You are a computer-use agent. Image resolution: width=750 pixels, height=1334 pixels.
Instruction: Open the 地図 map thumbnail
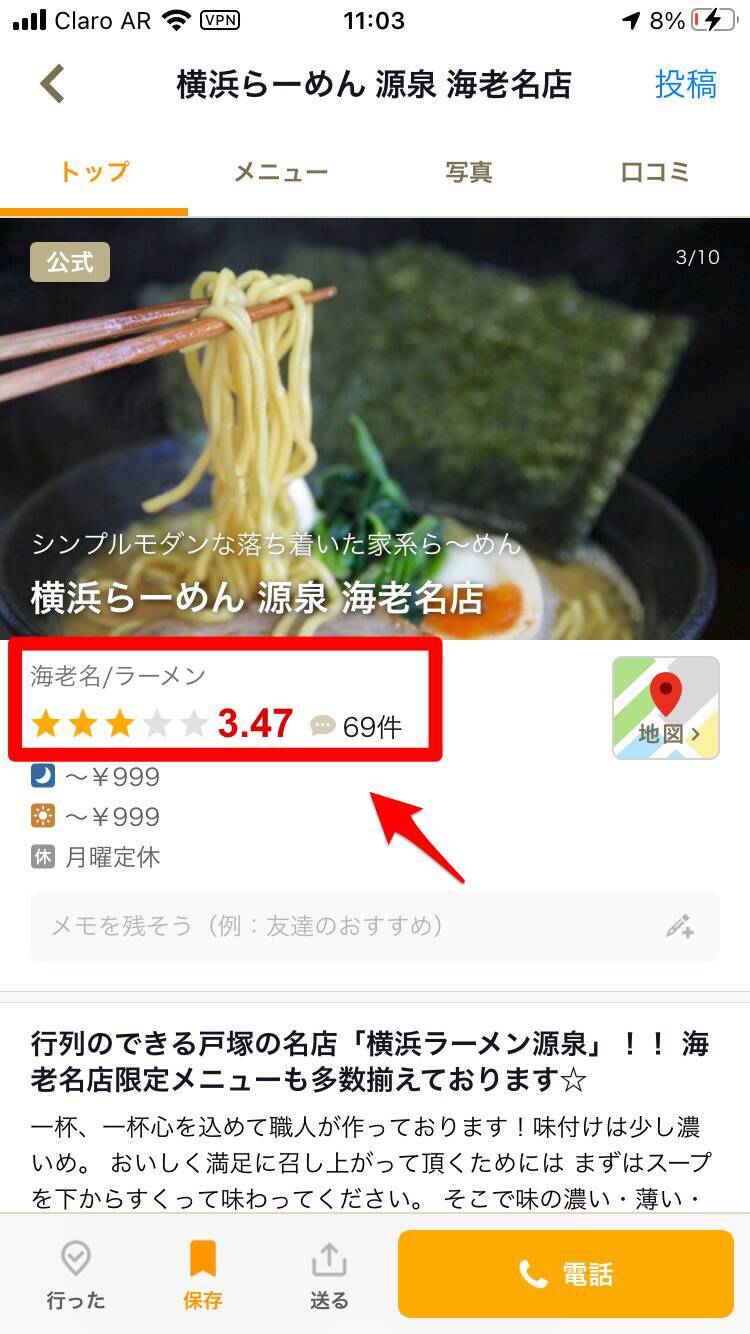(665, 707)
